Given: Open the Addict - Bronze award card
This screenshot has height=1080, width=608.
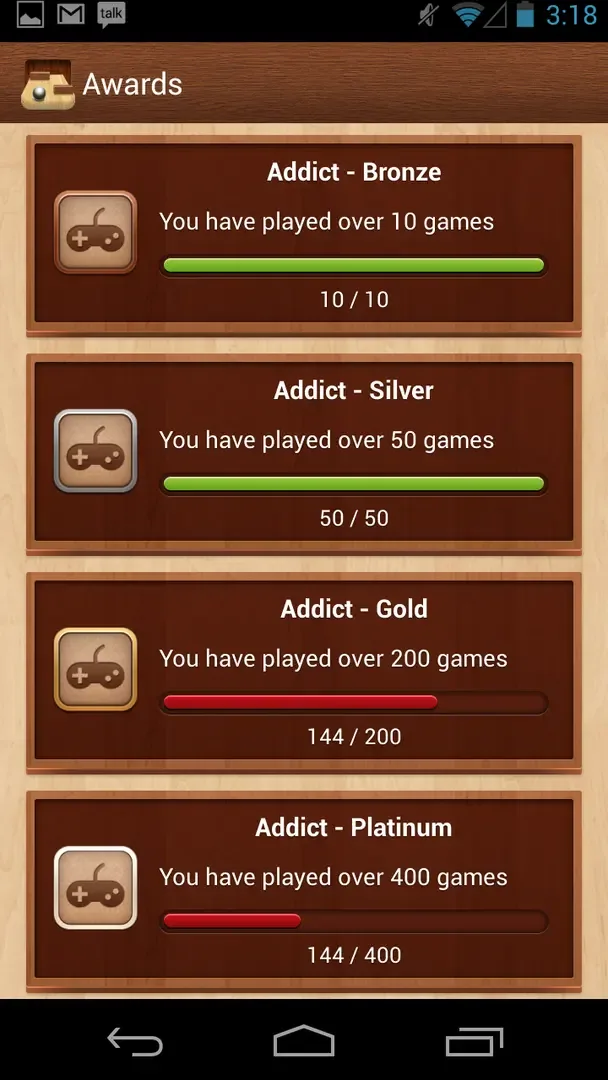Looking at the screenshot, I should tap(304, 233).
